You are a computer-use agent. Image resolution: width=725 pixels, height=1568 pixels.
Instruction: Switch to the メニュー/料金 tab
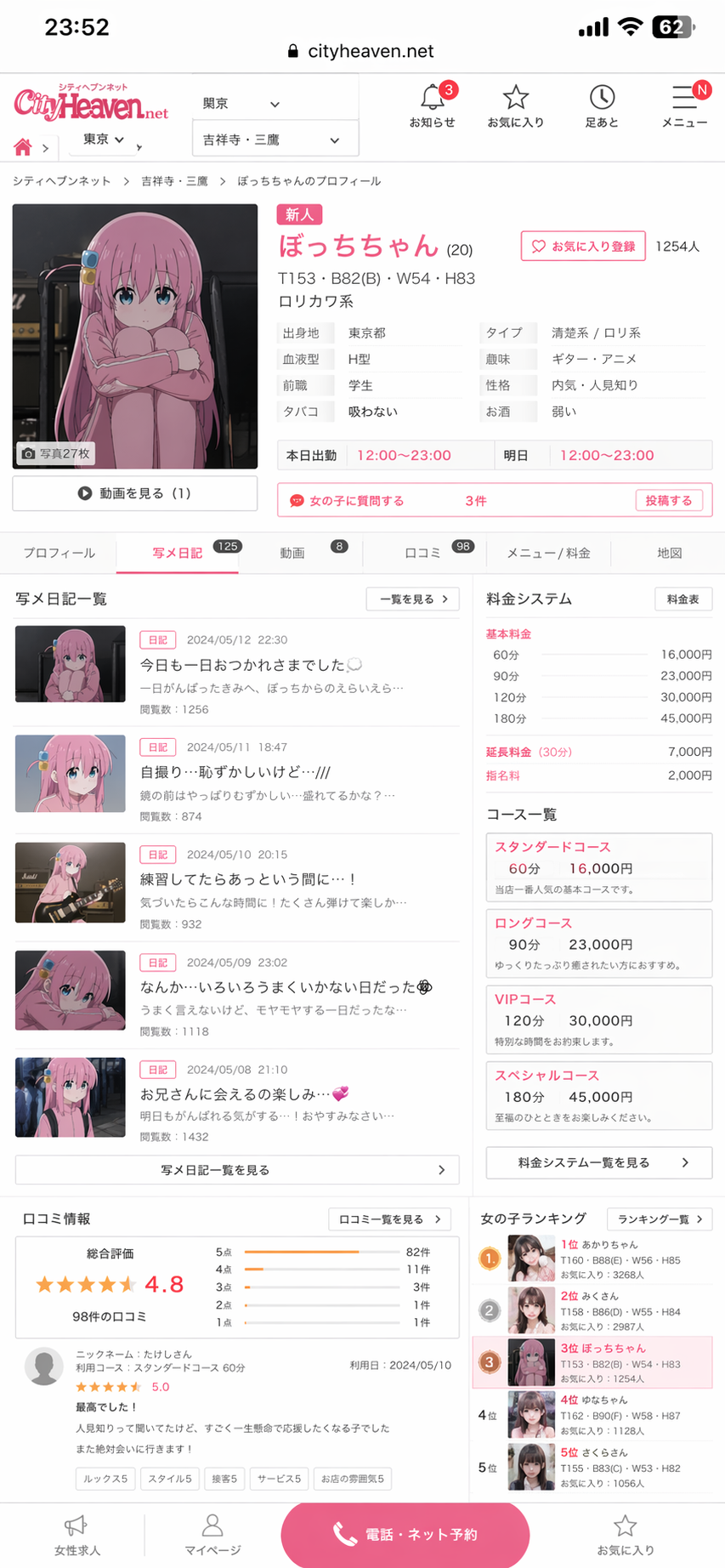click(548, 553)
